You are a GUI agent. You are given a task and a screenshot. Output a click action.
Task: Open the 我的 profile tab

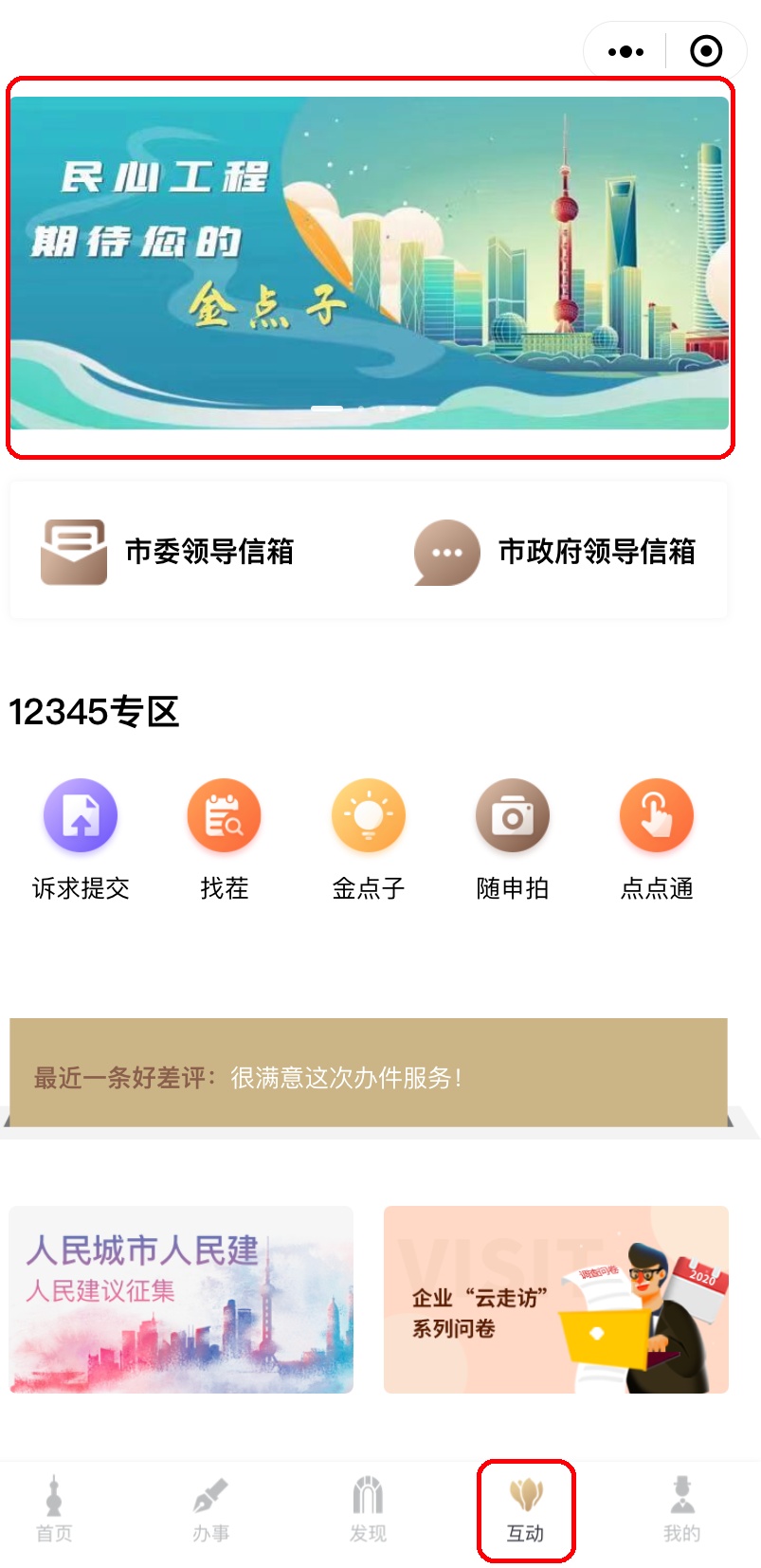click(681, 1509)
